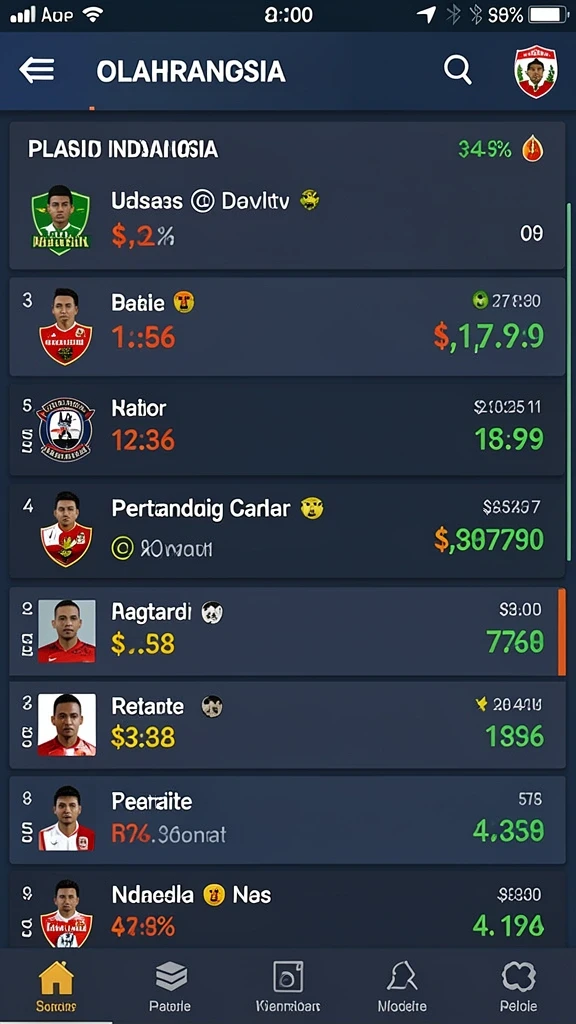Tap the back arrow in the header

click(x=37, y=70)
